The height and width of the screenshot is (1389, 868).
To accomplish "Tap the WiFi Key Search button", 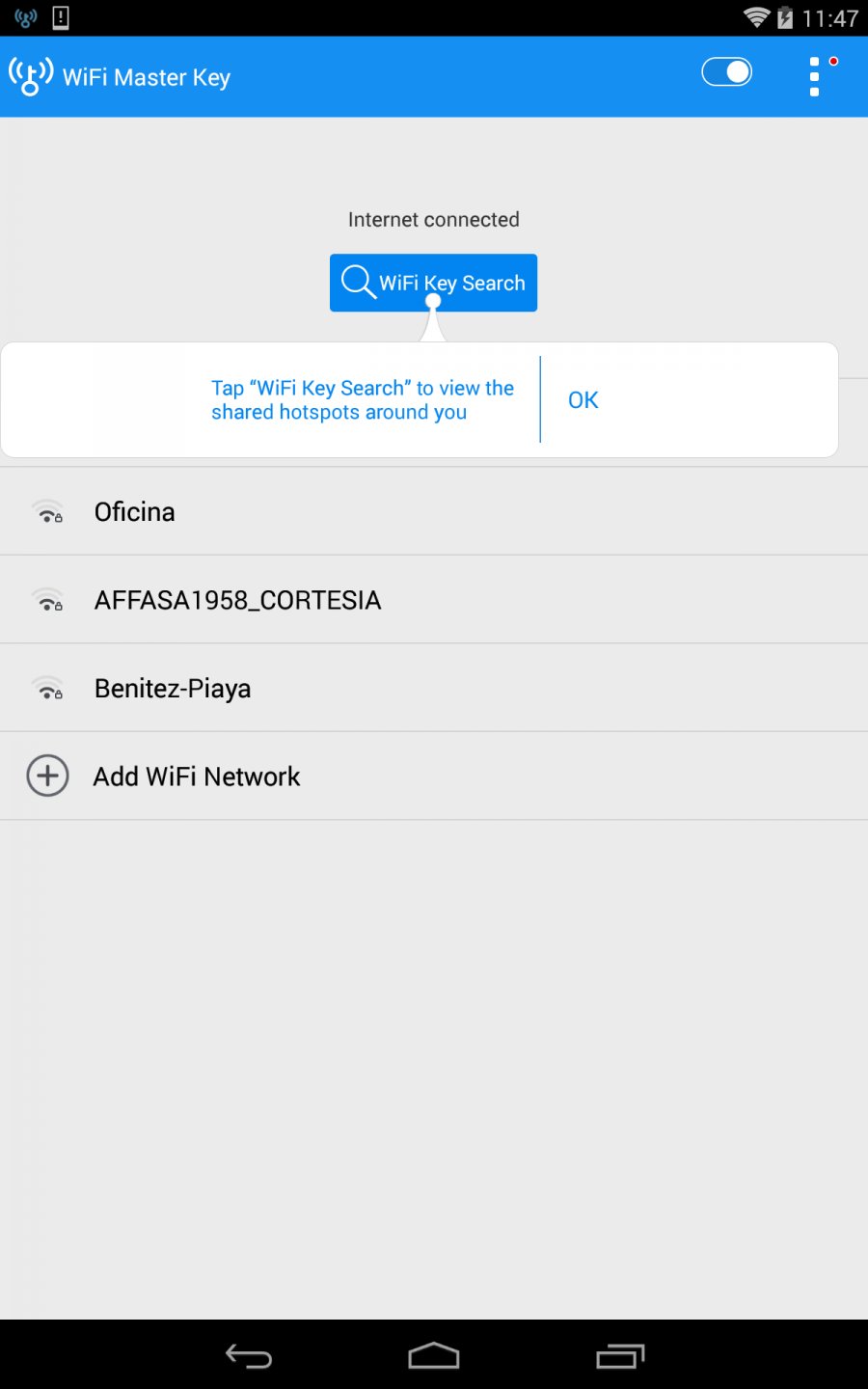I will 433,283.
